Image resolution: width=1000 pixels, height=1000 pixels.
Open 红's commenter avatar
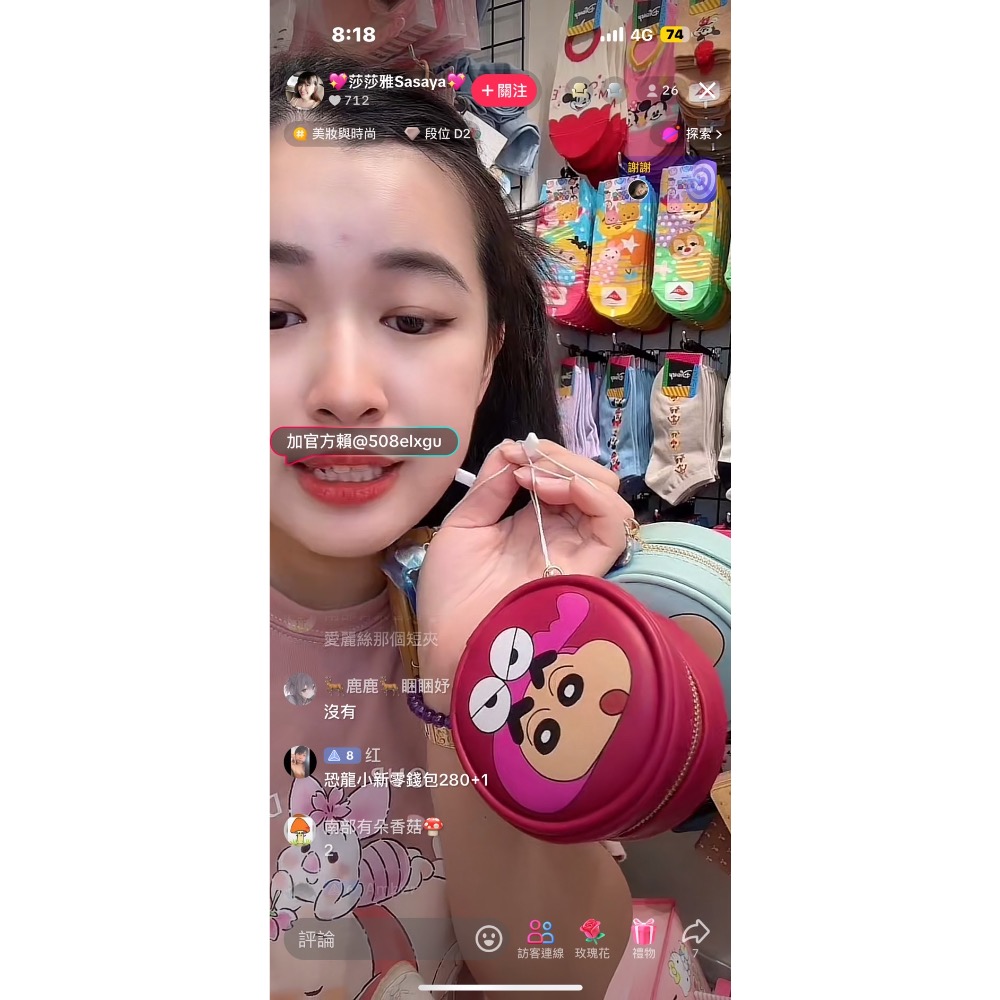click(x=300, y=762)
